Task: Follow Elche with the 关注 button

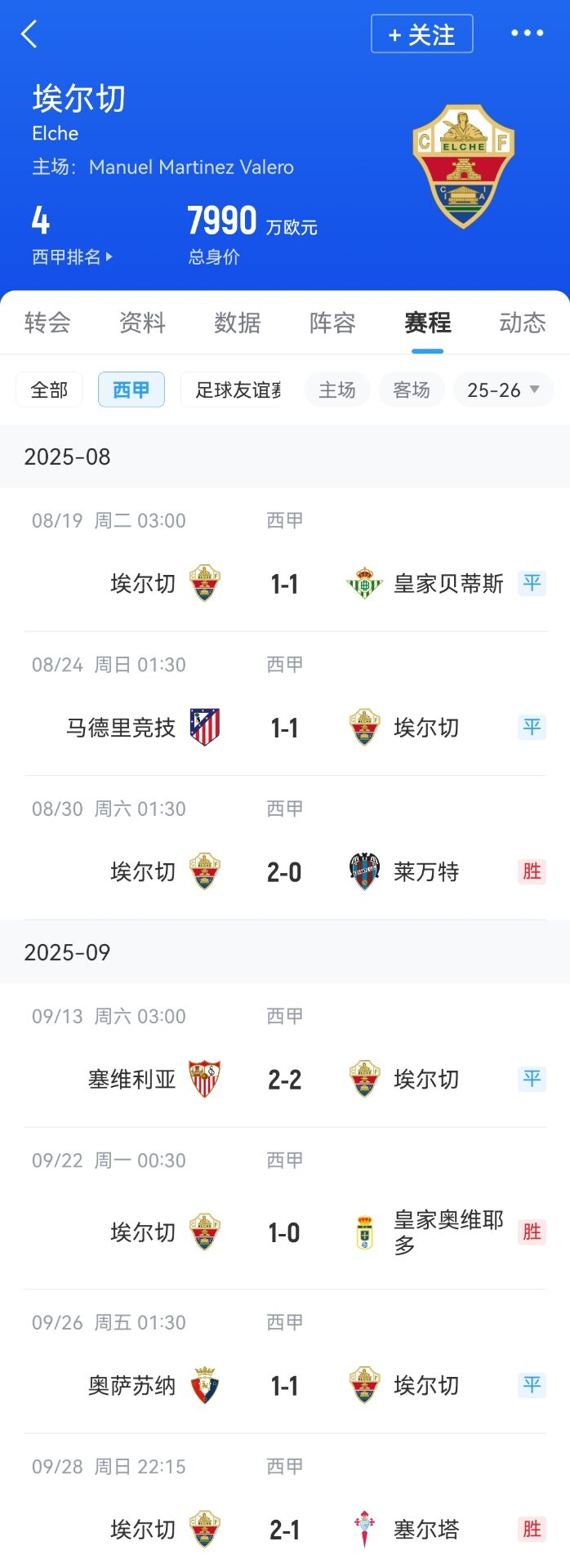Action: [x=421, y=34]
